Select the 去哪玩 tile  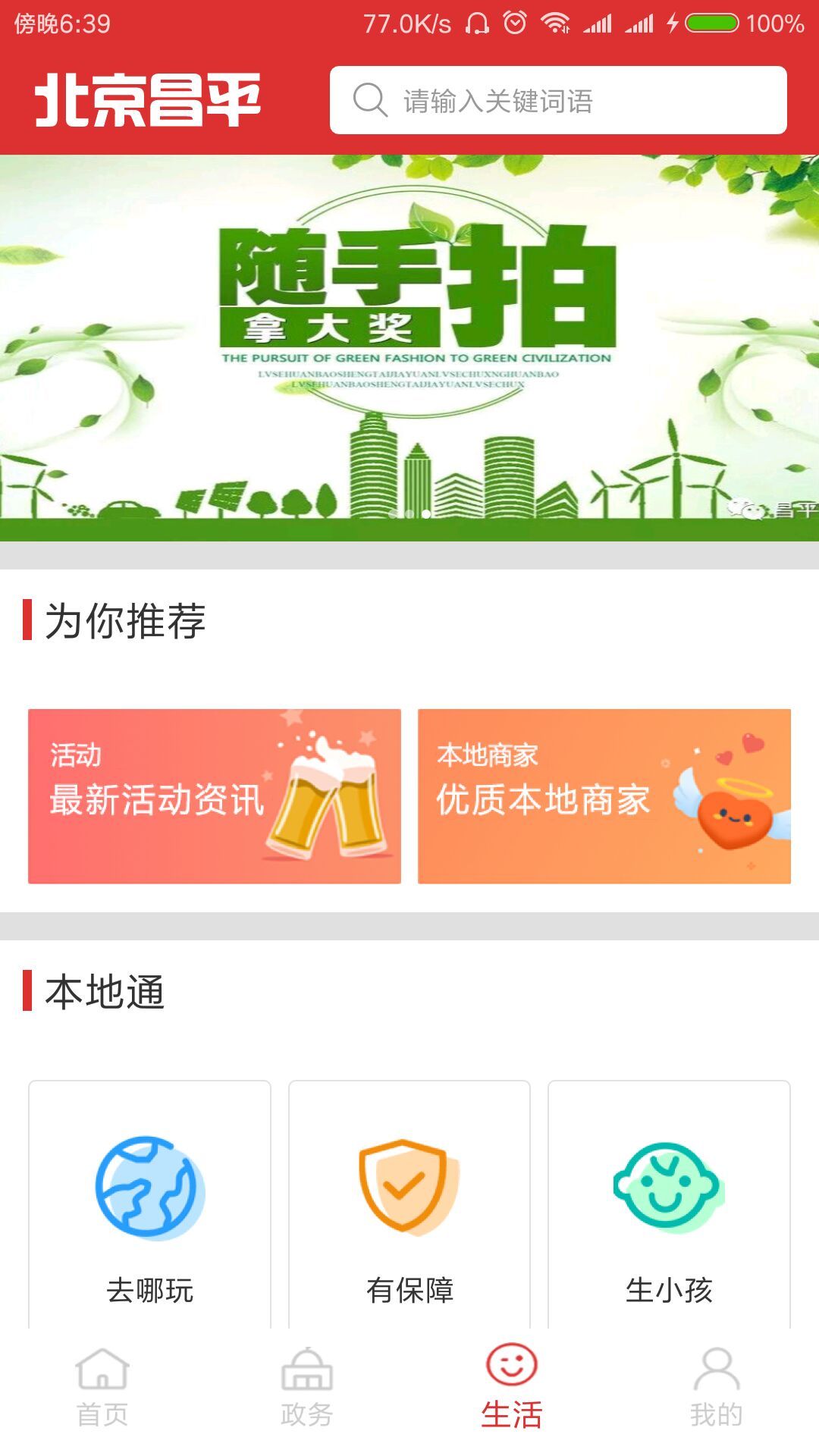(x=149, y=1206)
